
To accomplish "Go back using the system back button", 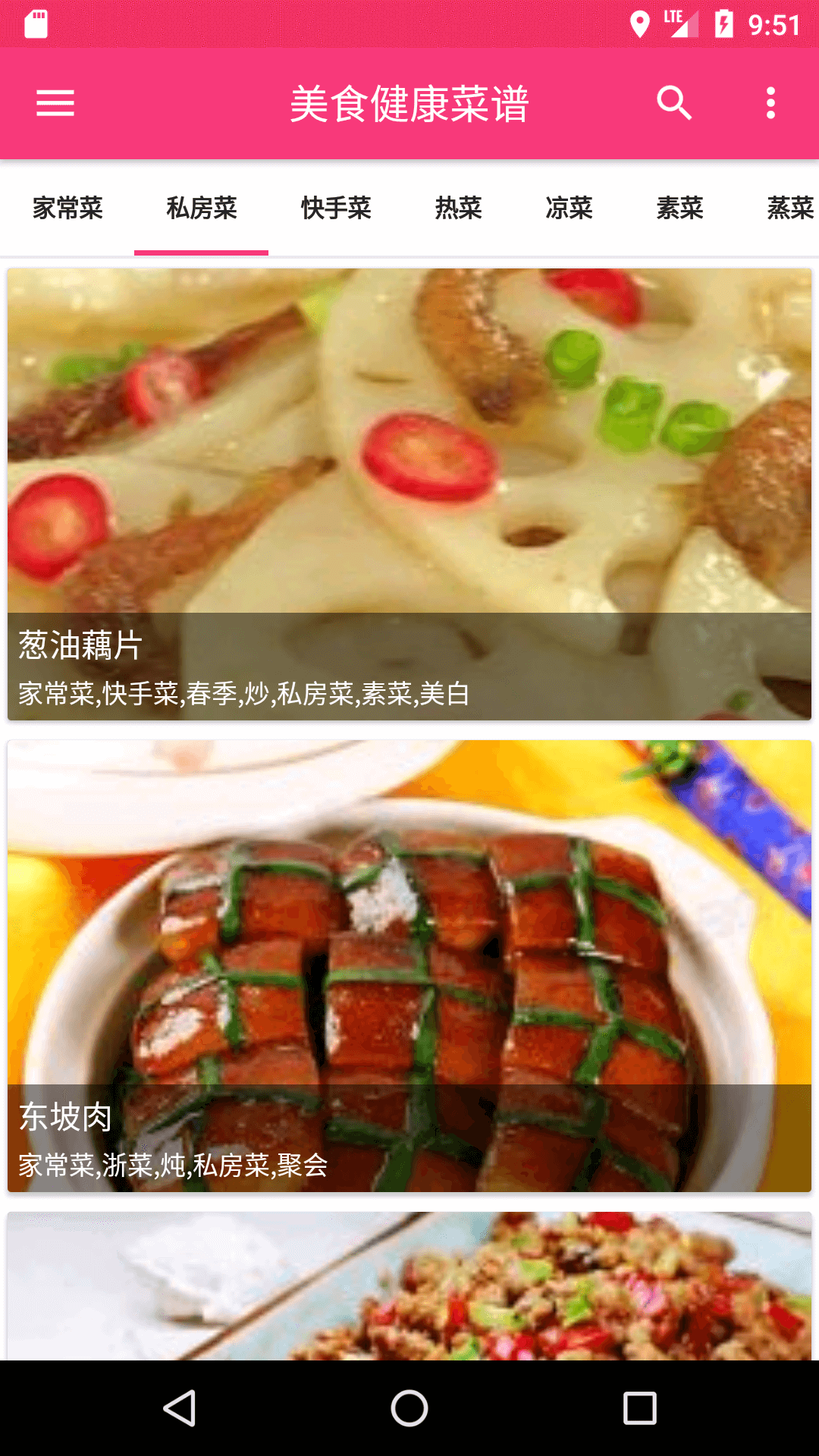I will pos(180,1408).
